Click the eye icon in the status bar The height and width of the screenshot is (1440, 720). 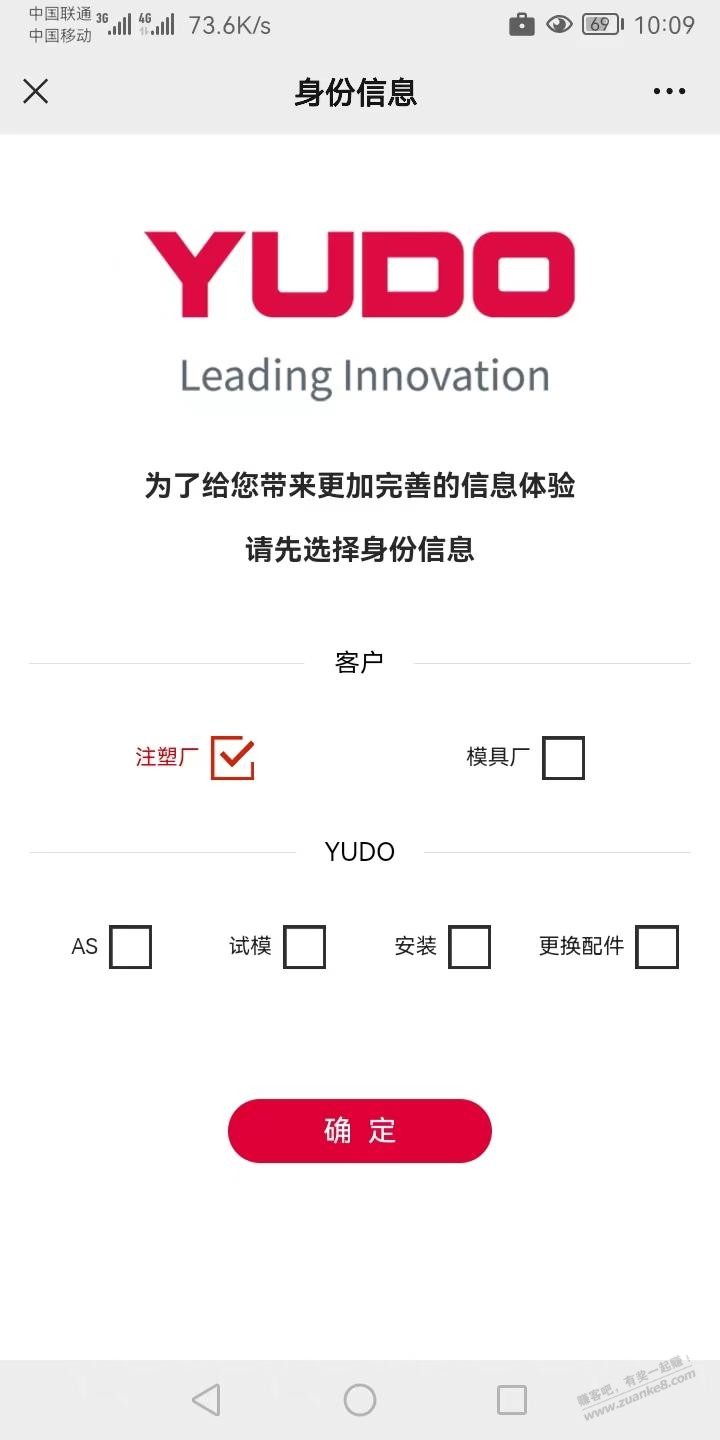coord(559,23)
